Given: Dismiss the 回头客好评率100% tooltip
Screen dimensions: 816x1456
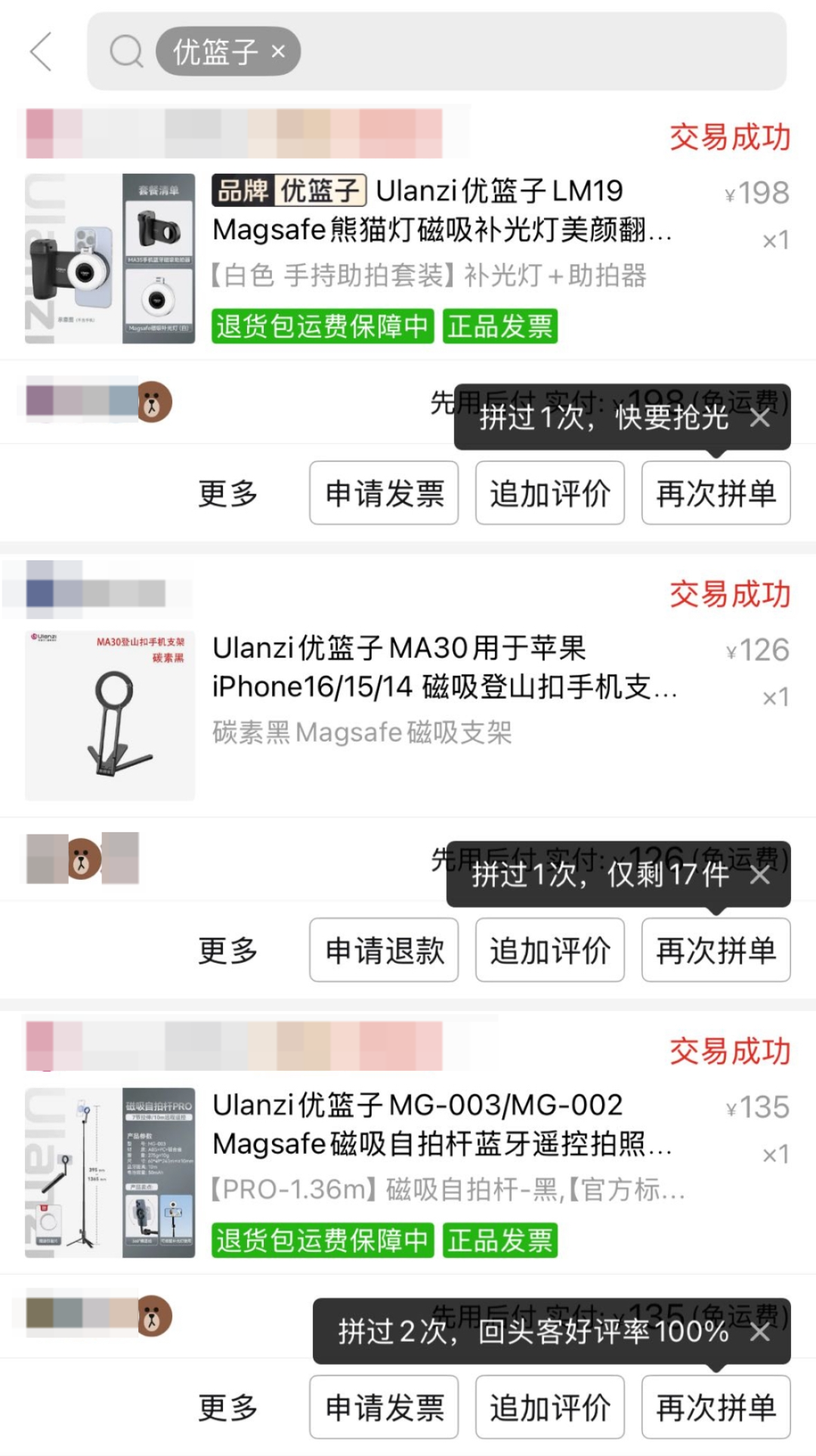Looking at the screenshot, I should click(x=760, y=1332).
